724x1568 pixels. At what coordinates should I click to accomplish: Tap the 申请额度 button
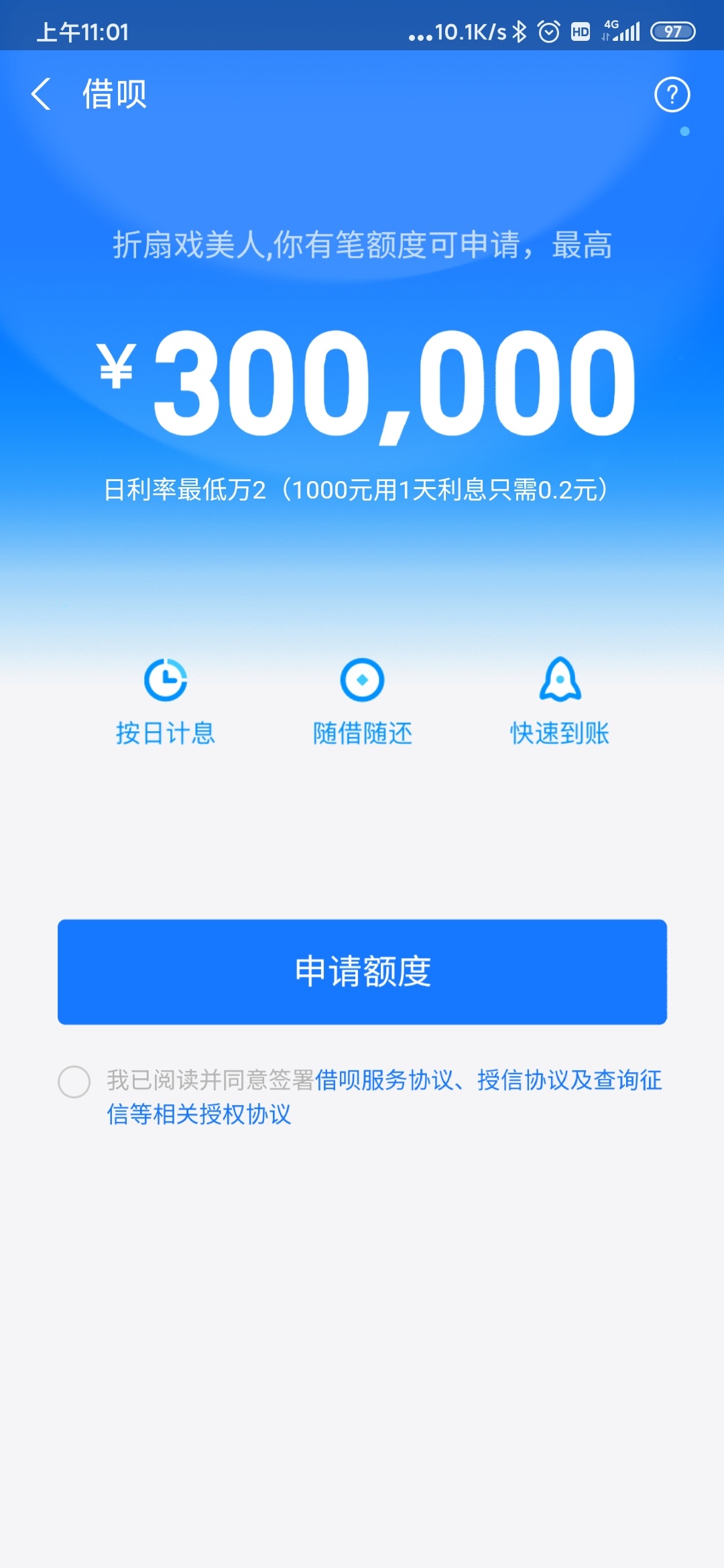coord(362,972)
